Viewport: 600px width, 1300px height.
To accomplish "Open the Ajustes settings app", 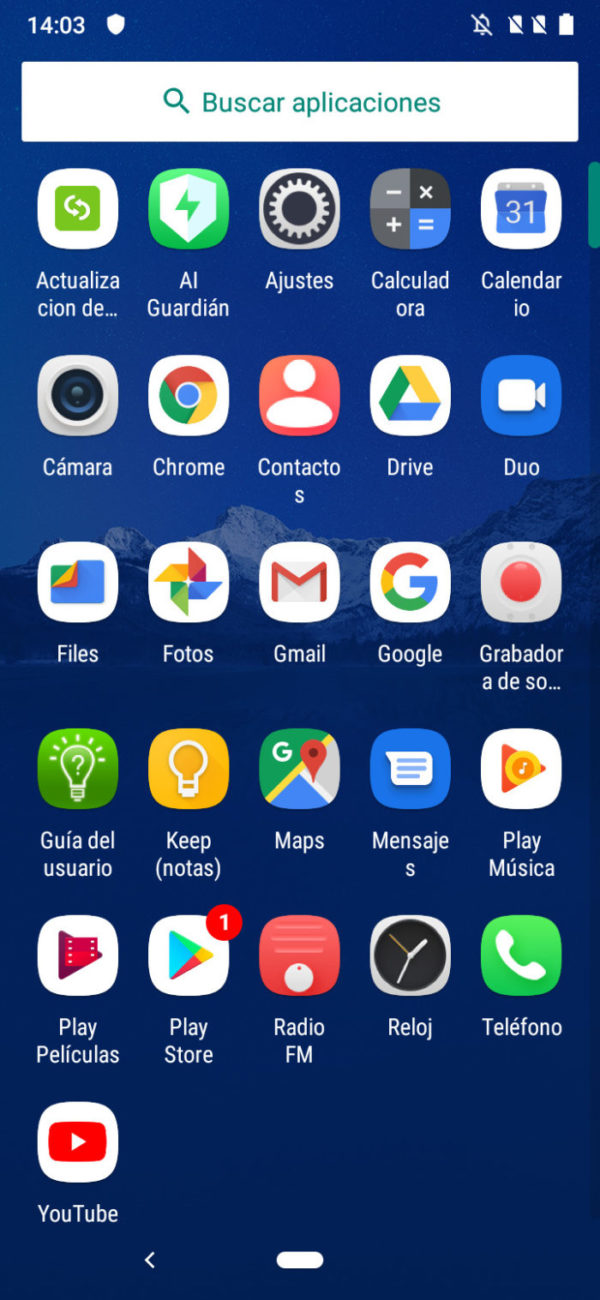I will pos(299,209).
